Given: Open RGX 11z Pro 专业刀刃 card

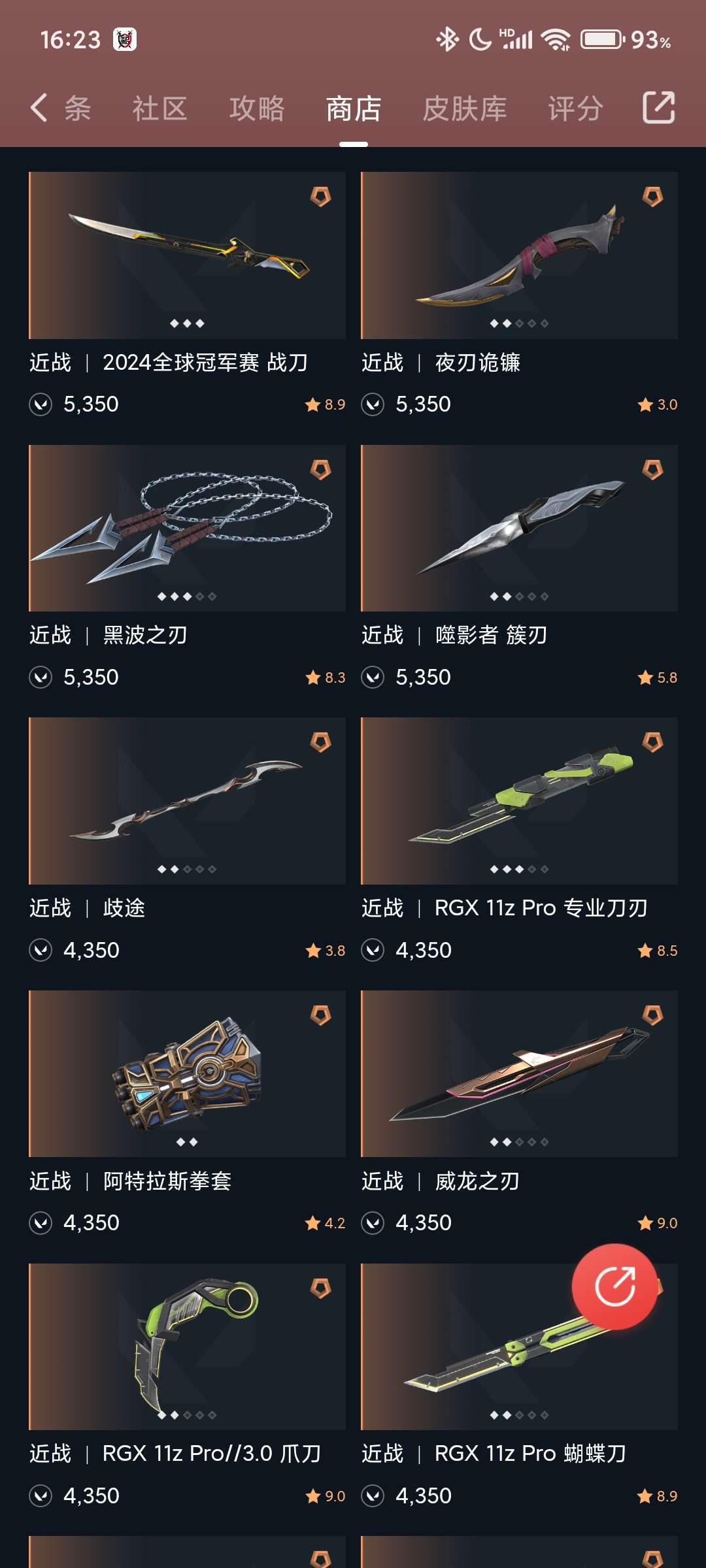Looking at the screenshot, I should tap(519, 801).
